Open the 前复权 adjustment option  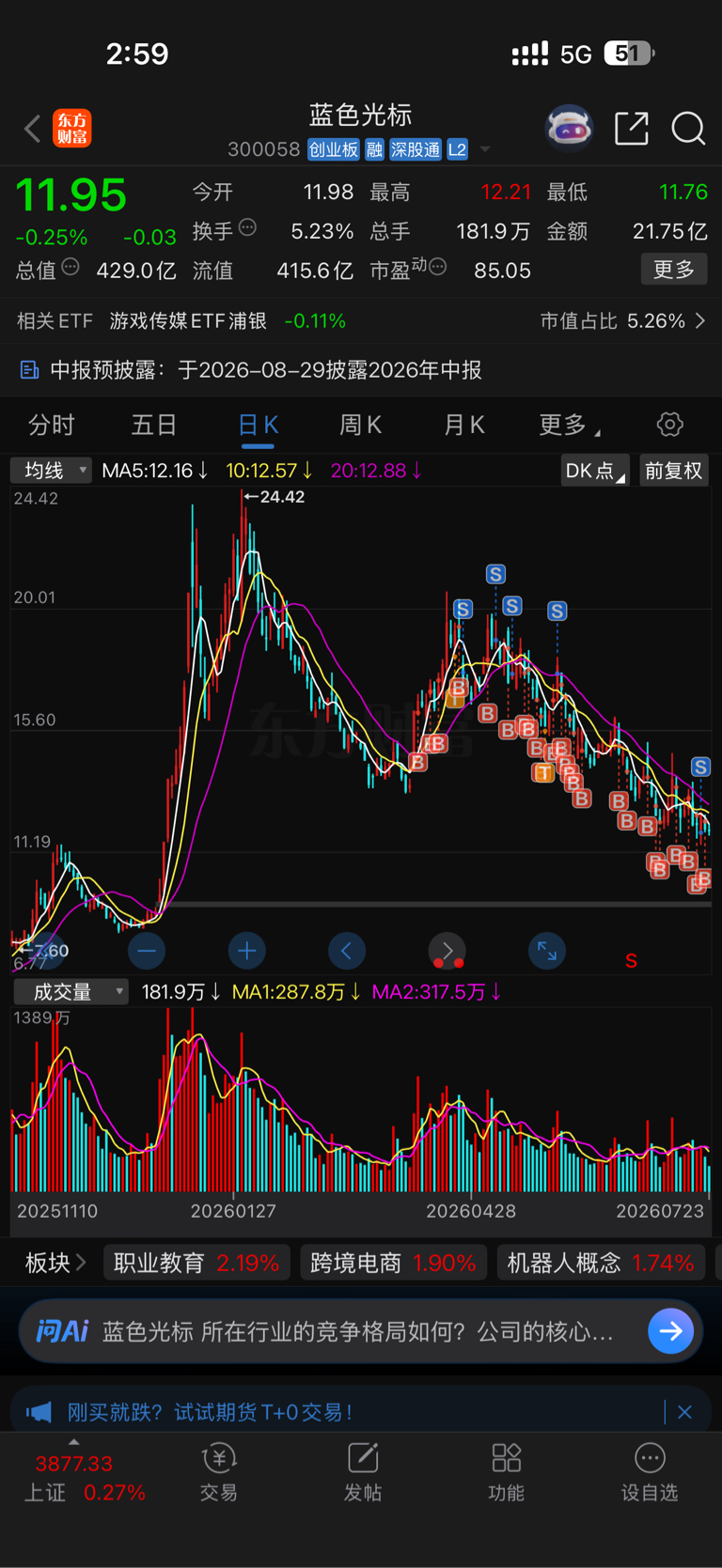(x=674, y=471)
